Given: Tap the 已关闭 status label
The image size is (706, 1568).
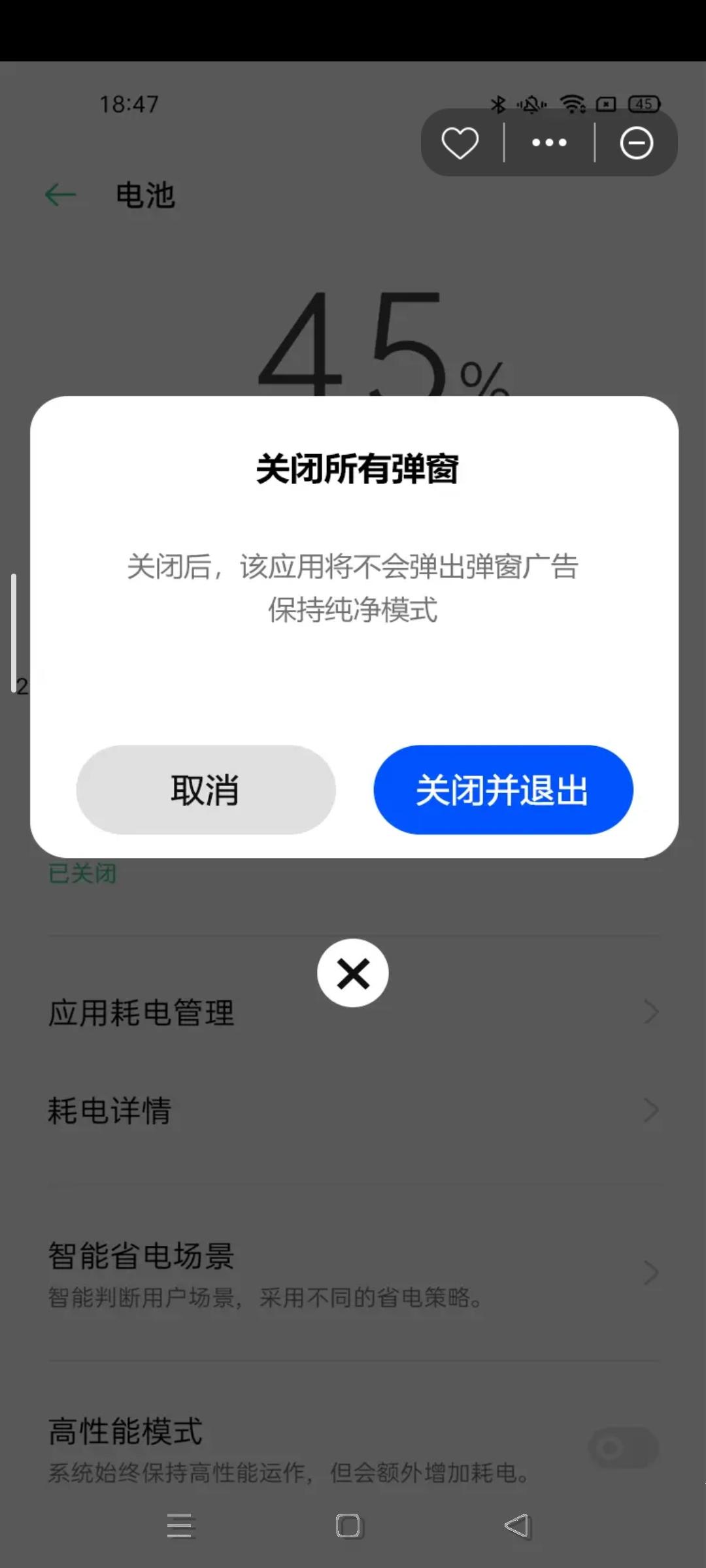Looking at the screenshot, I should pyautogui.click(x=82, y=872).
